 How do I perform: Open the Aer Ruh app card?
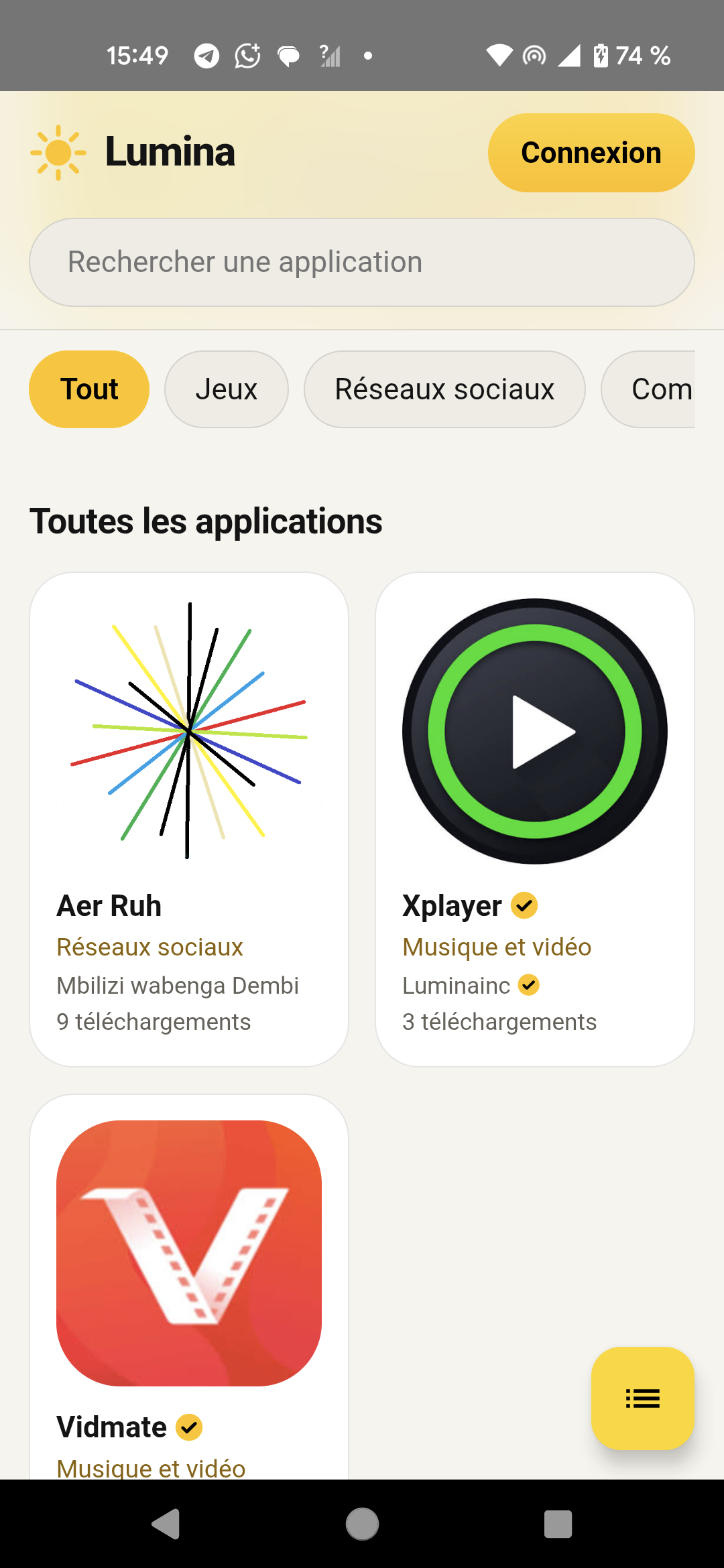[189, 819]
